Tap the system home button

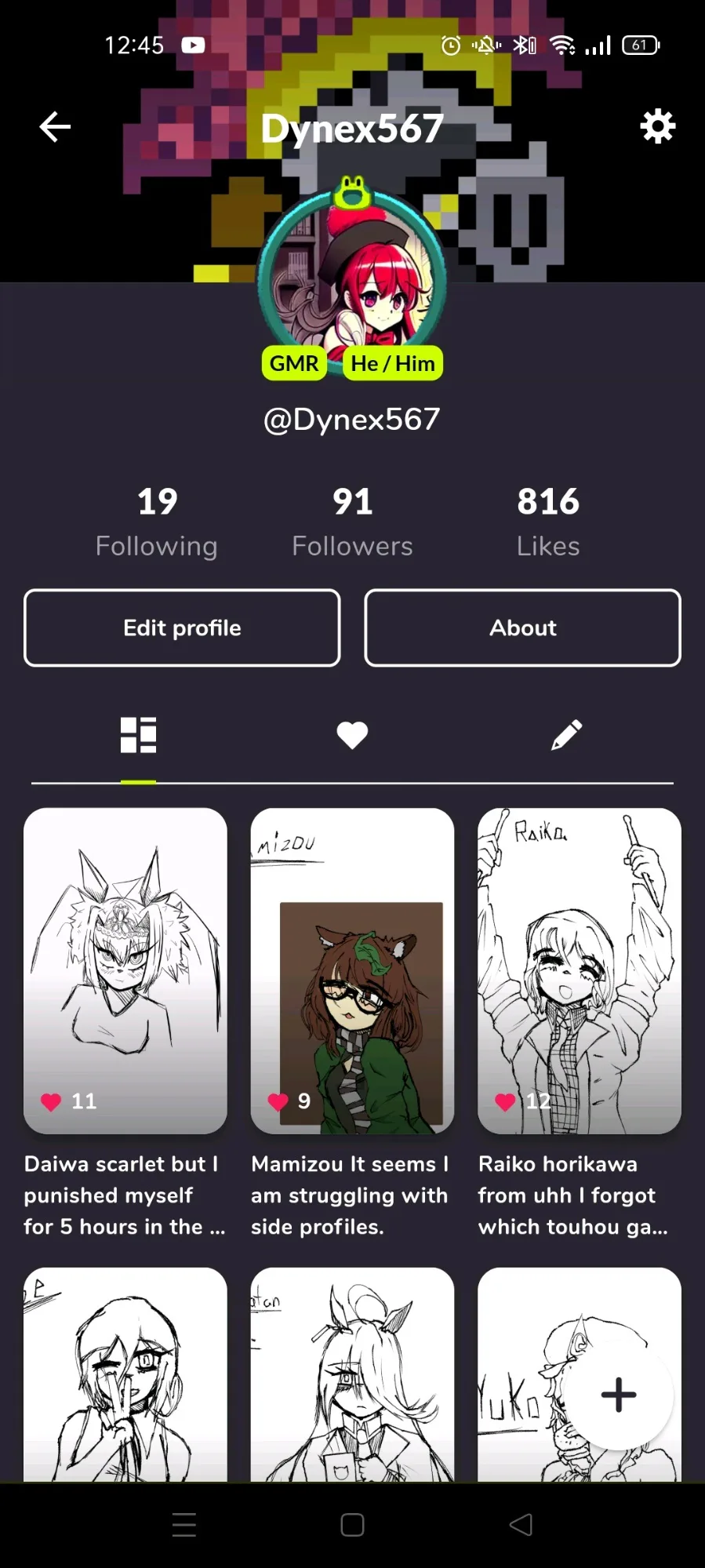point(352,1525)
